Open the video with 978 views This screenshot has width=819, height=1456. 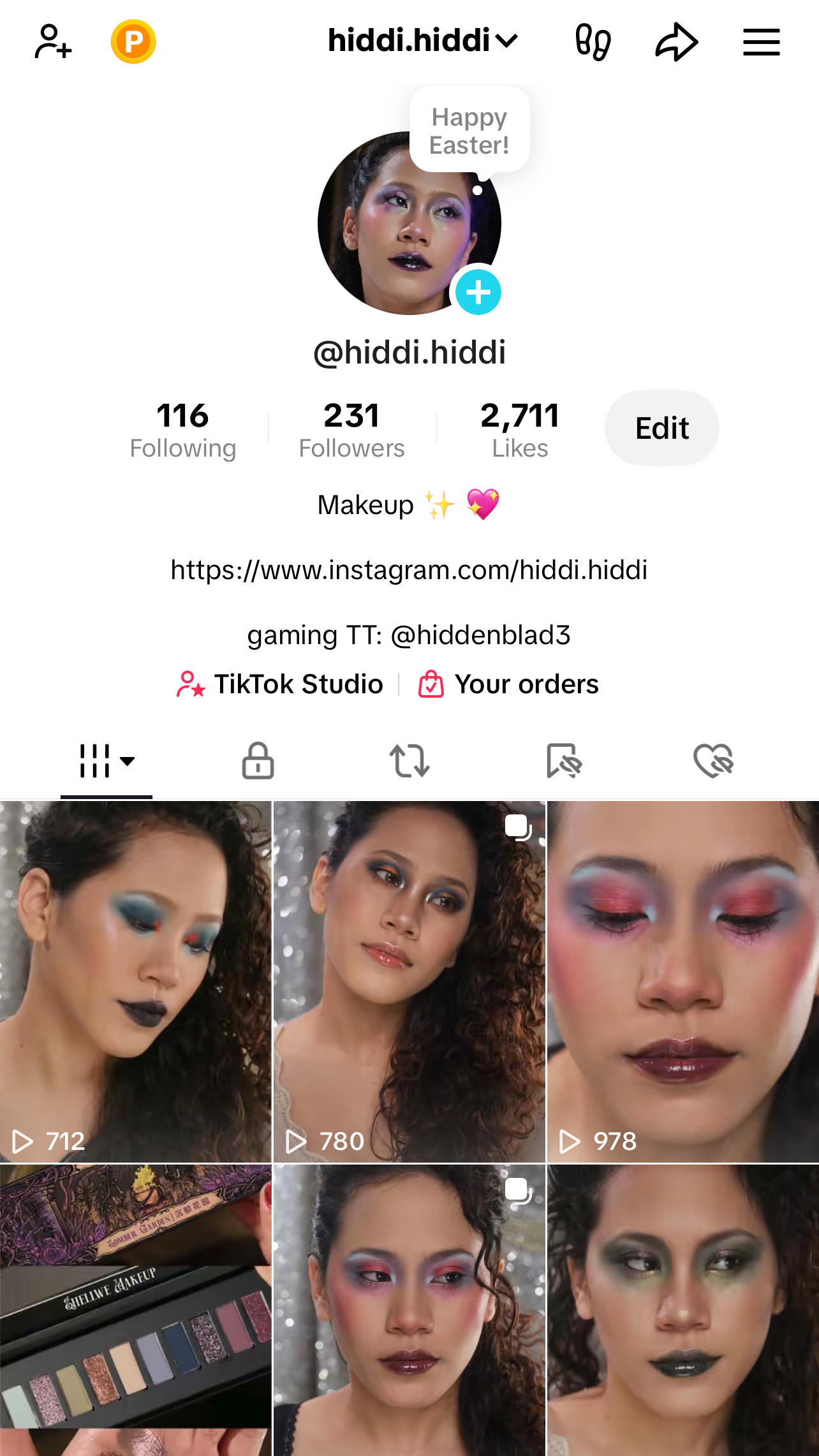point(682,982)
